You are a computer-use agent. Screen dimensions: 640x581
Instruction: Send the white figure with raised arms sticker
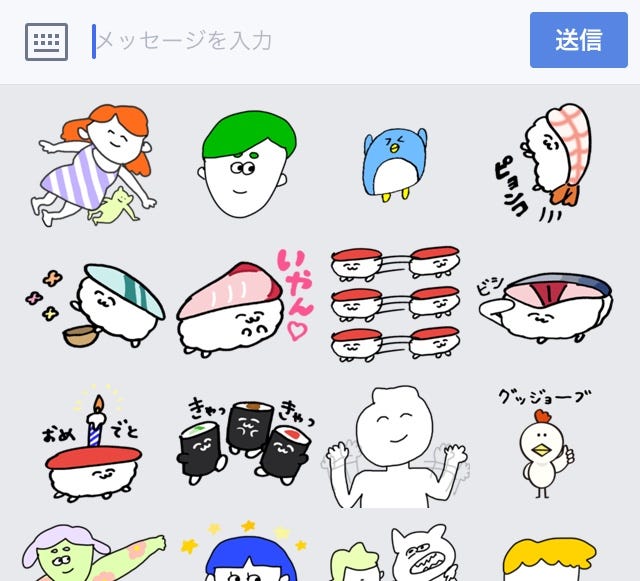coord(395,445)
